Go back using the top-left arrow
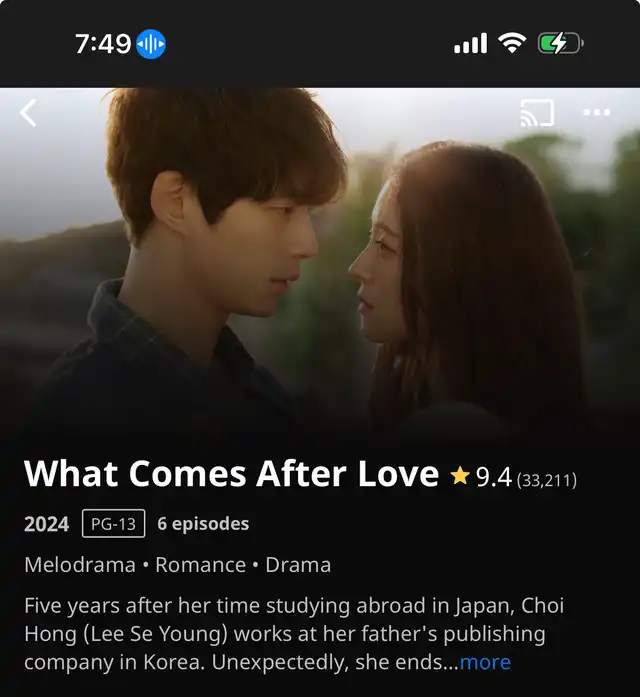 click(x=28, y=113)
